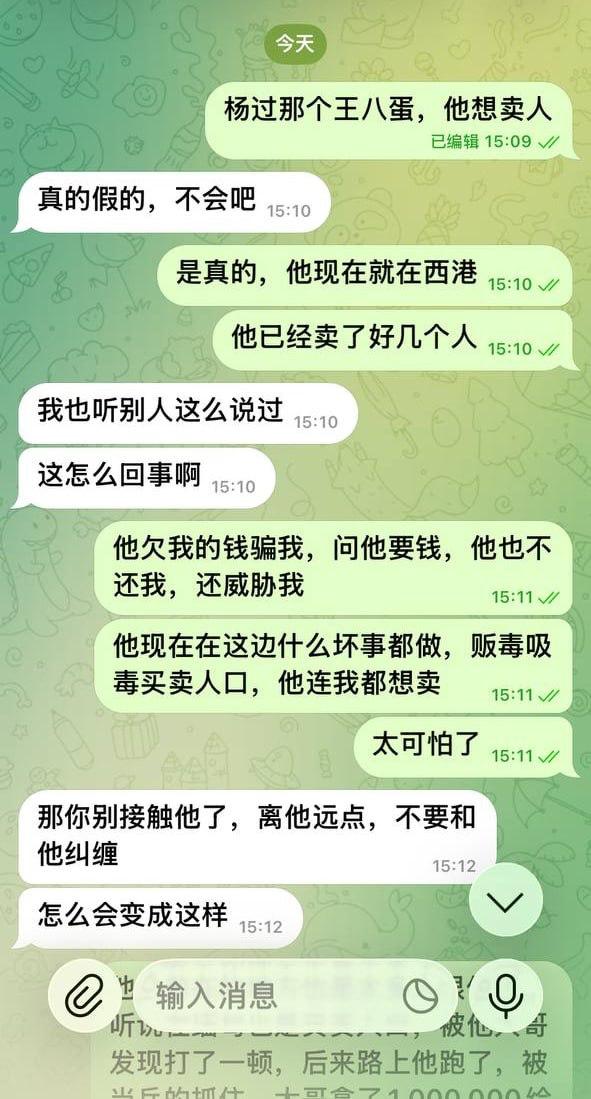Tap the microphone to record voice
The height and width of the screenshot is (1099, 591).
click(x=506, y=995)
